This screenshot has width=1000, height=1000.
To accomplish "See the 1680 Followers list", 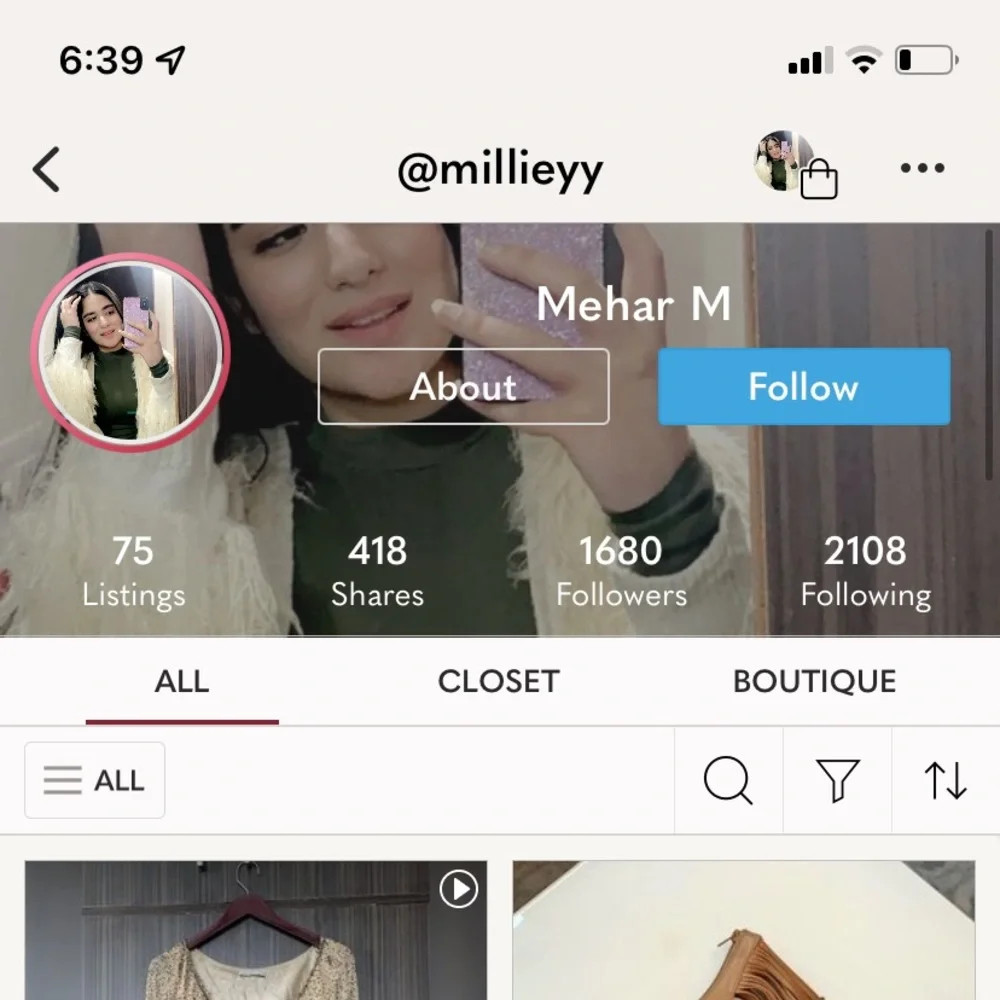I will click(621, 572).
